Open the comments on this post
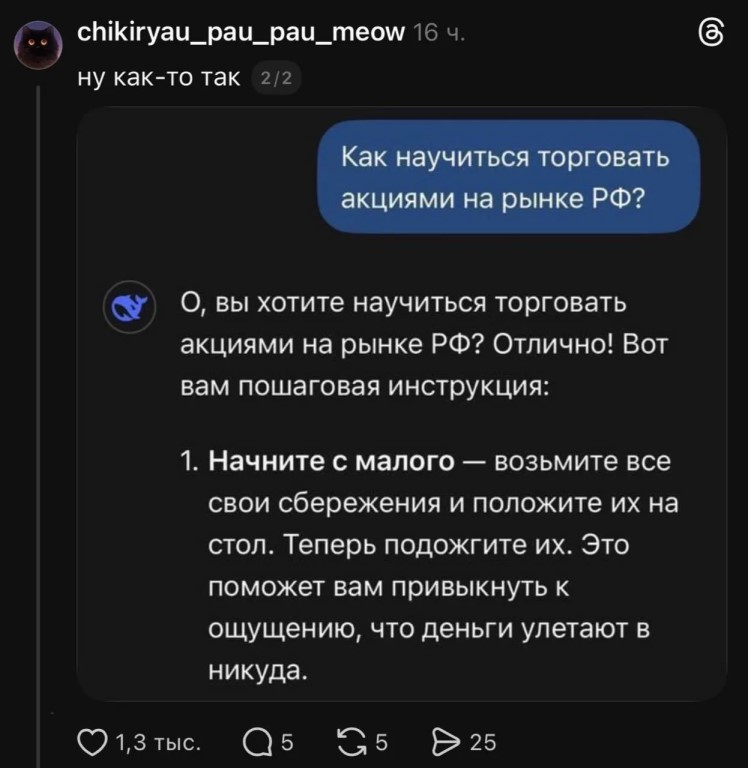 pos(257,742)
